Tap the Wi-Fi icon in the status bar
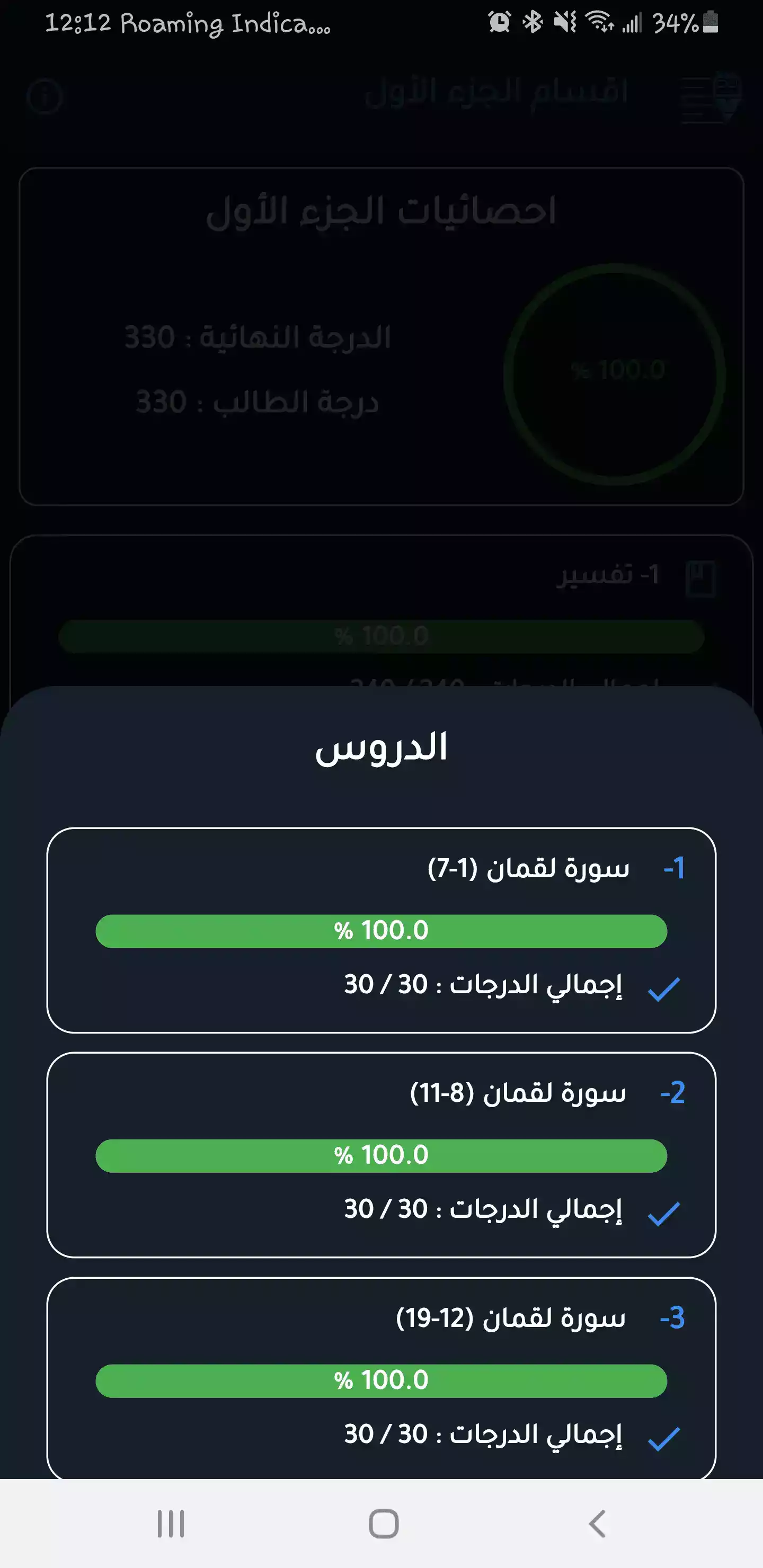Screen dimensions: 763x1568 coord(599,22)
